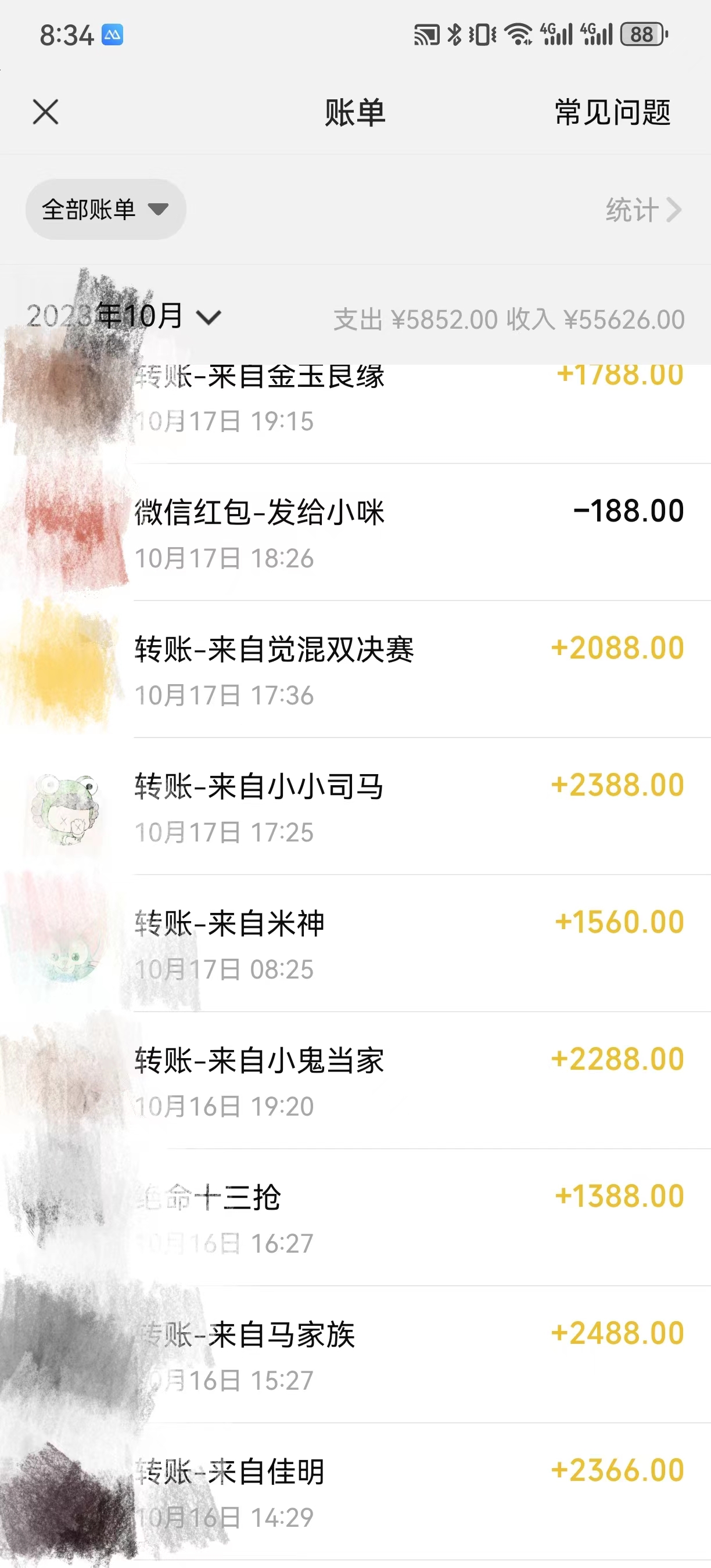Expand the 2023年10月 month selector
The width and height of the screenshot is (711, 1568).
[x=122, y=317]
